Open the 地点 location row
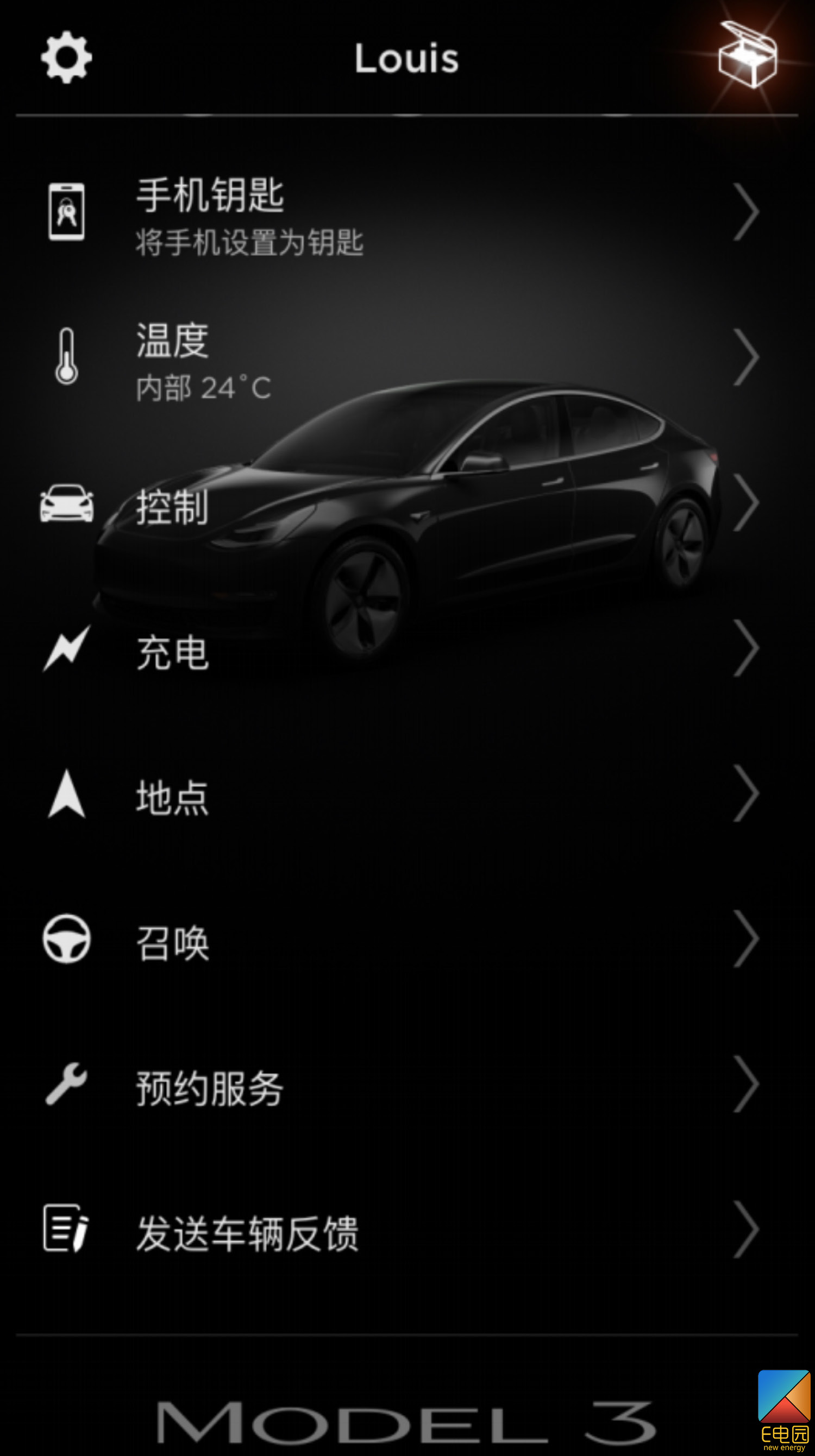 (x=407, y=793)
